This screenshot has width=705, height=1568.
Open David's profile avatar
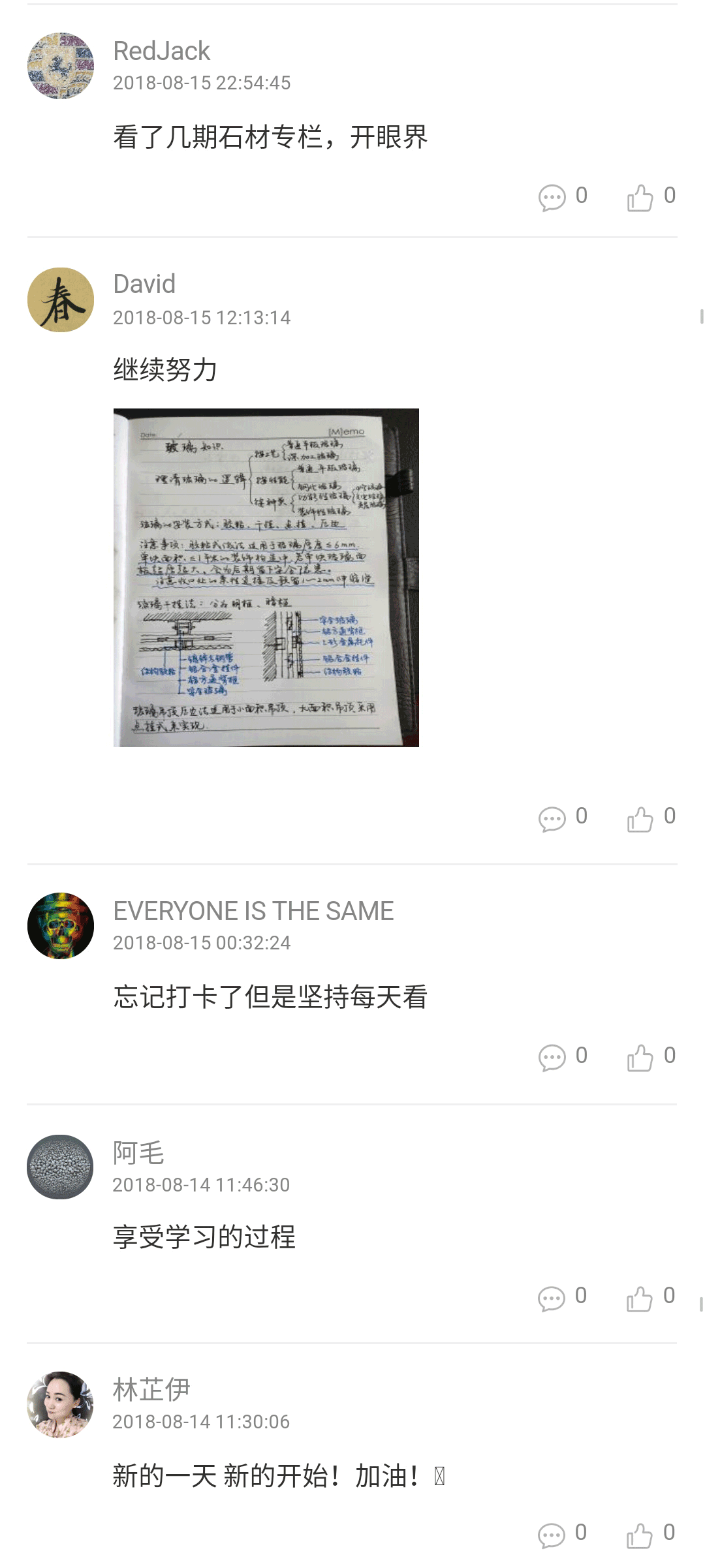tap(61, 300)
